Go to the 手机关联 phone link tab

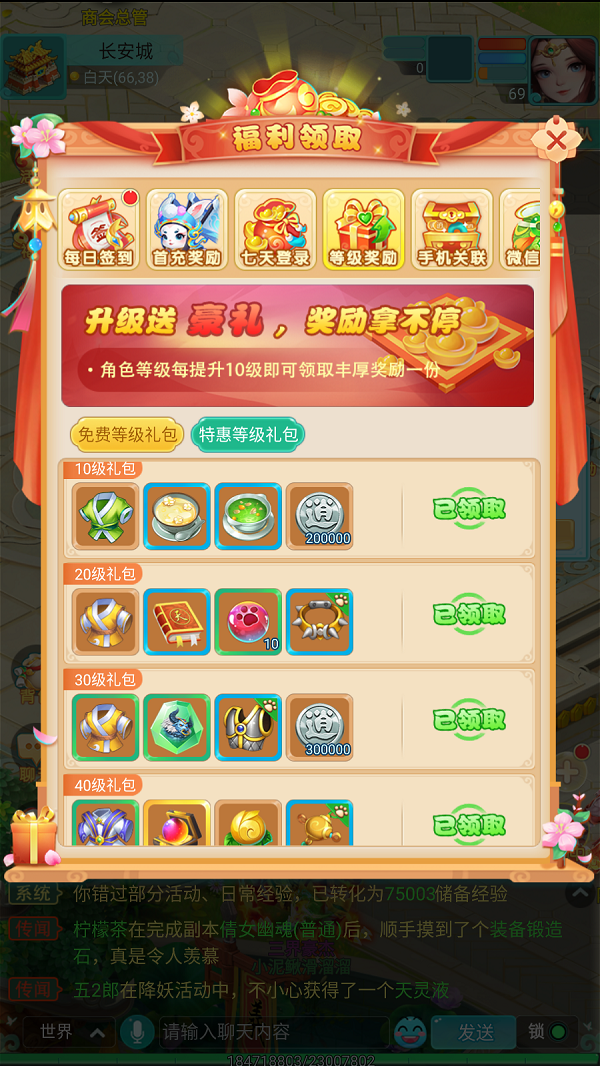pyautogui.click(x=451, y=229)
